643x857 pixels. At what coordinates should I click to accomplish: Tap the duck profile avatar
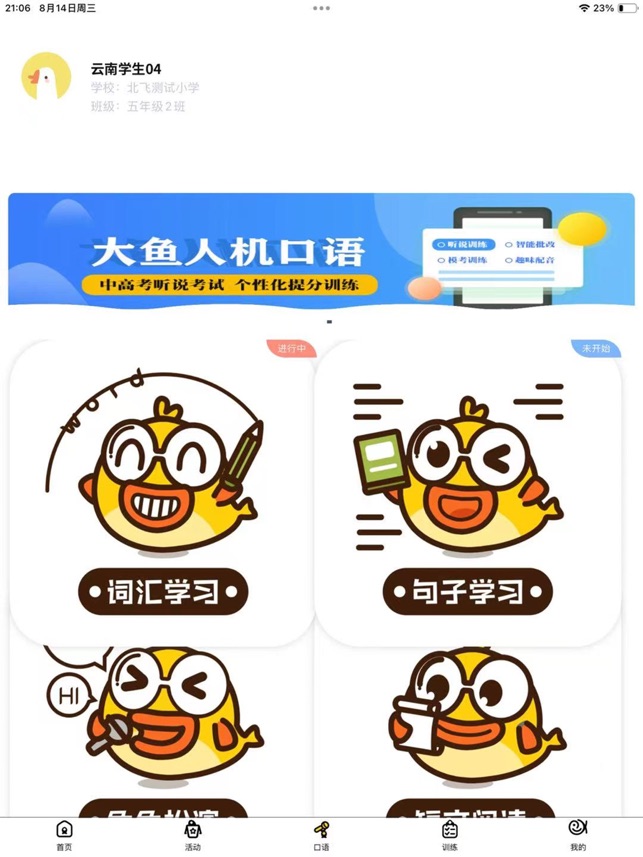[46, 77]
